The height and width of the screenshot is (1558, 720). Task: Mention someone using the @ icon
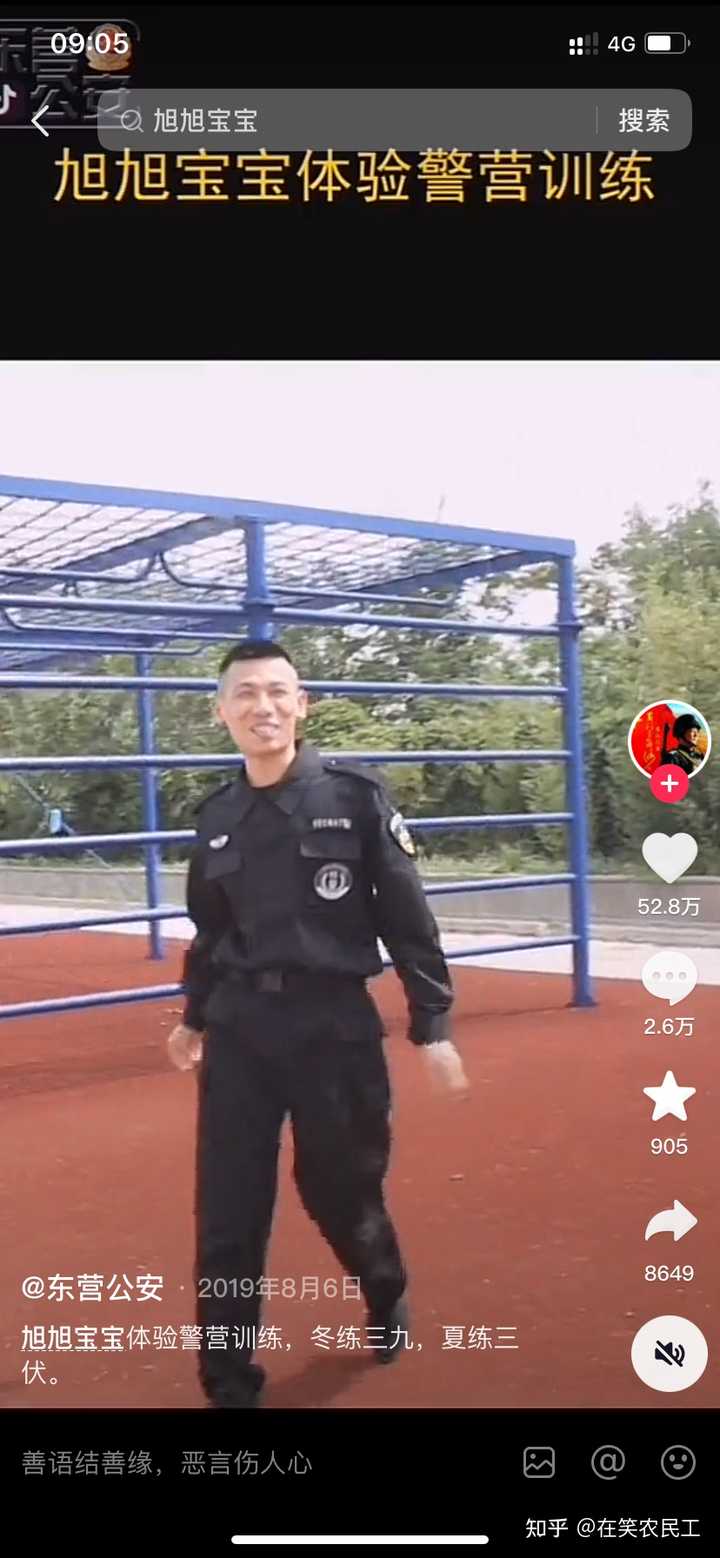(608, 1463)
